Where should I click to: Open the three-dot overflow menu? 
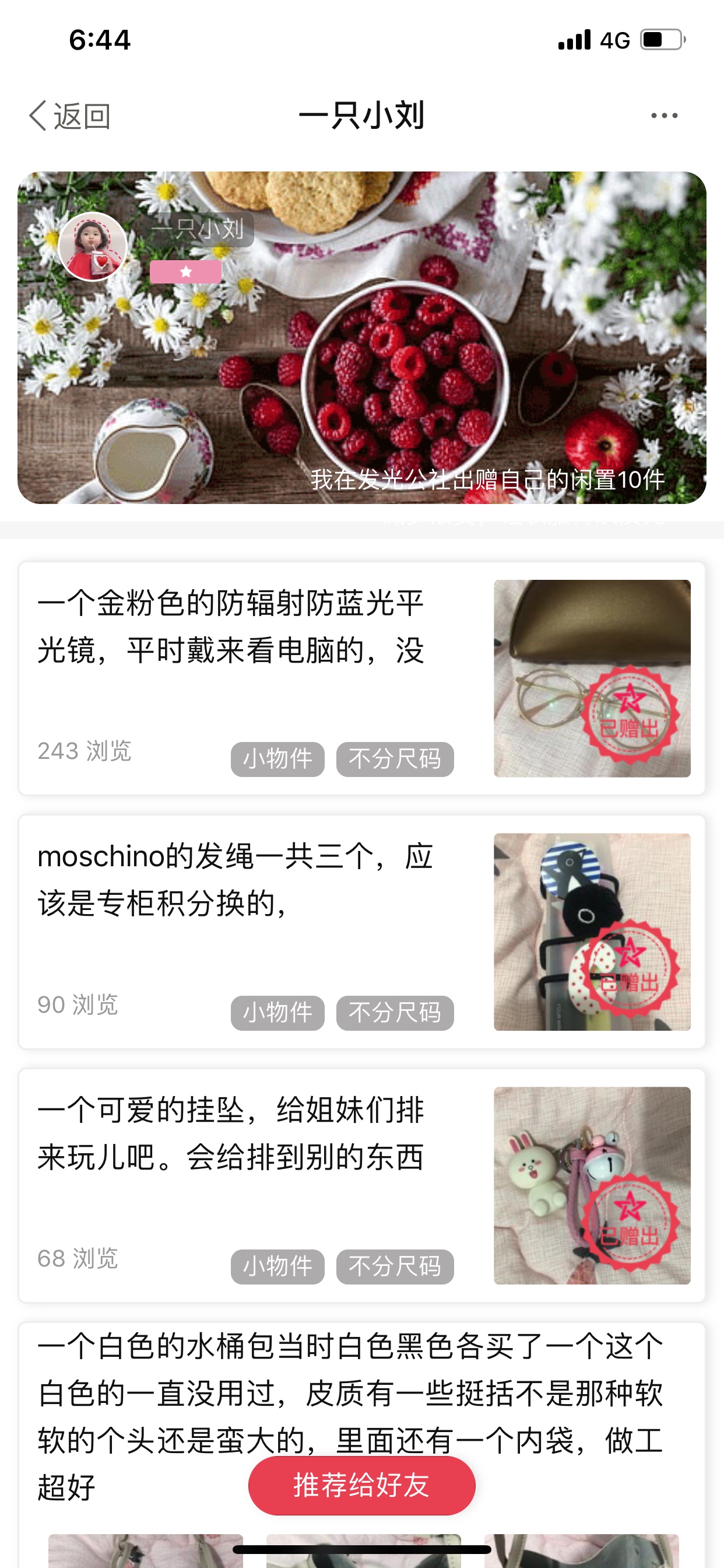click(664, 116)
